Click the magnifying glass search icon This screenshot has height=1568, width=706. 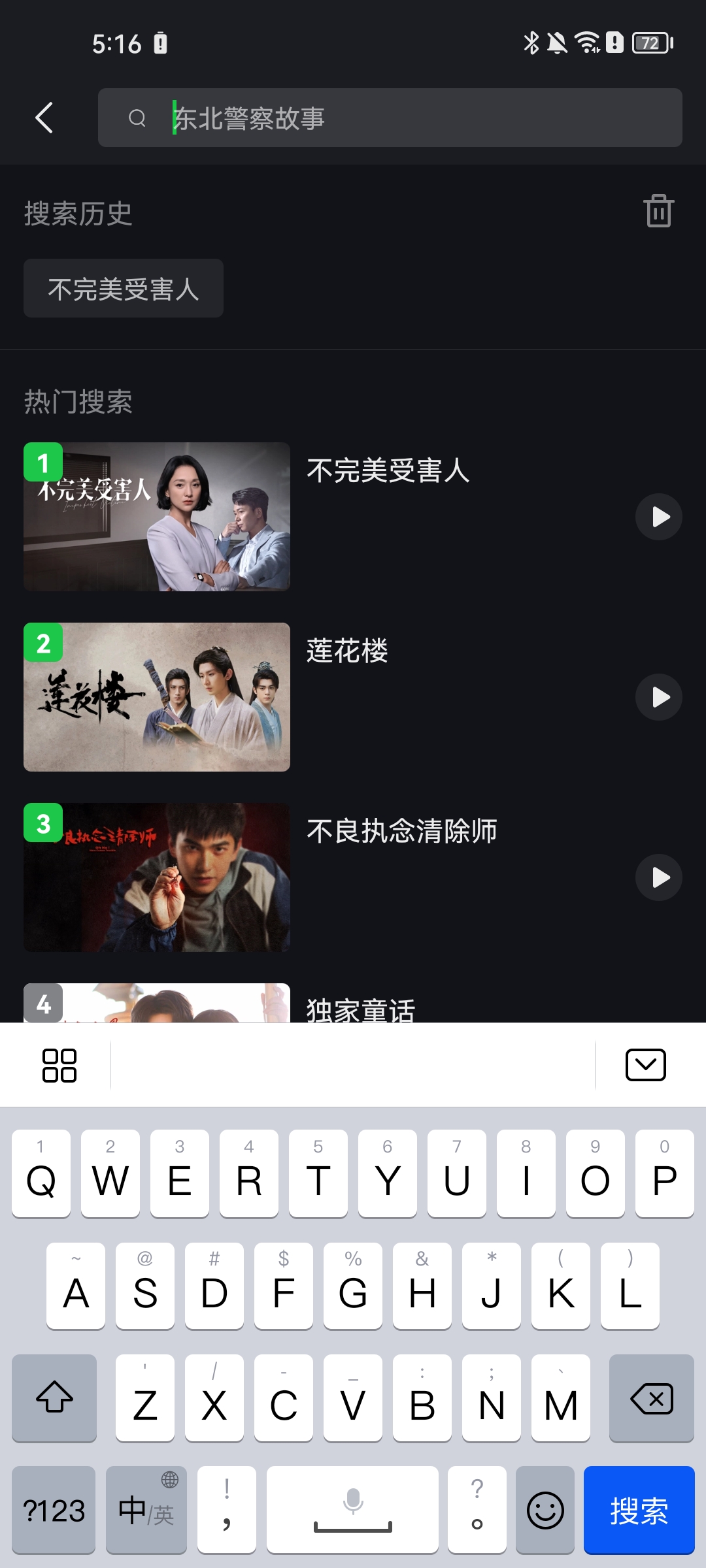click(137, 118)
